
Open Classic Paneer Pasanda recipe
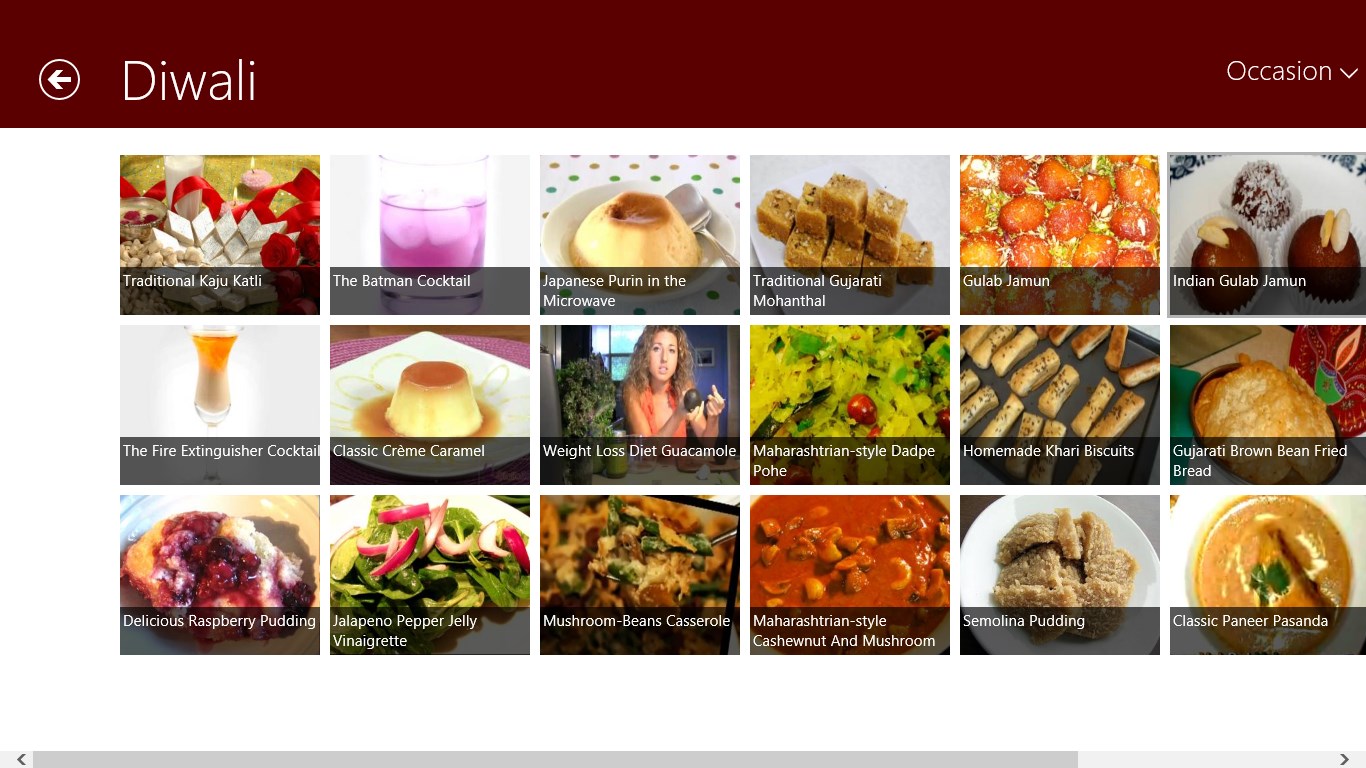pyautogui.click(x=1267, y=574)
